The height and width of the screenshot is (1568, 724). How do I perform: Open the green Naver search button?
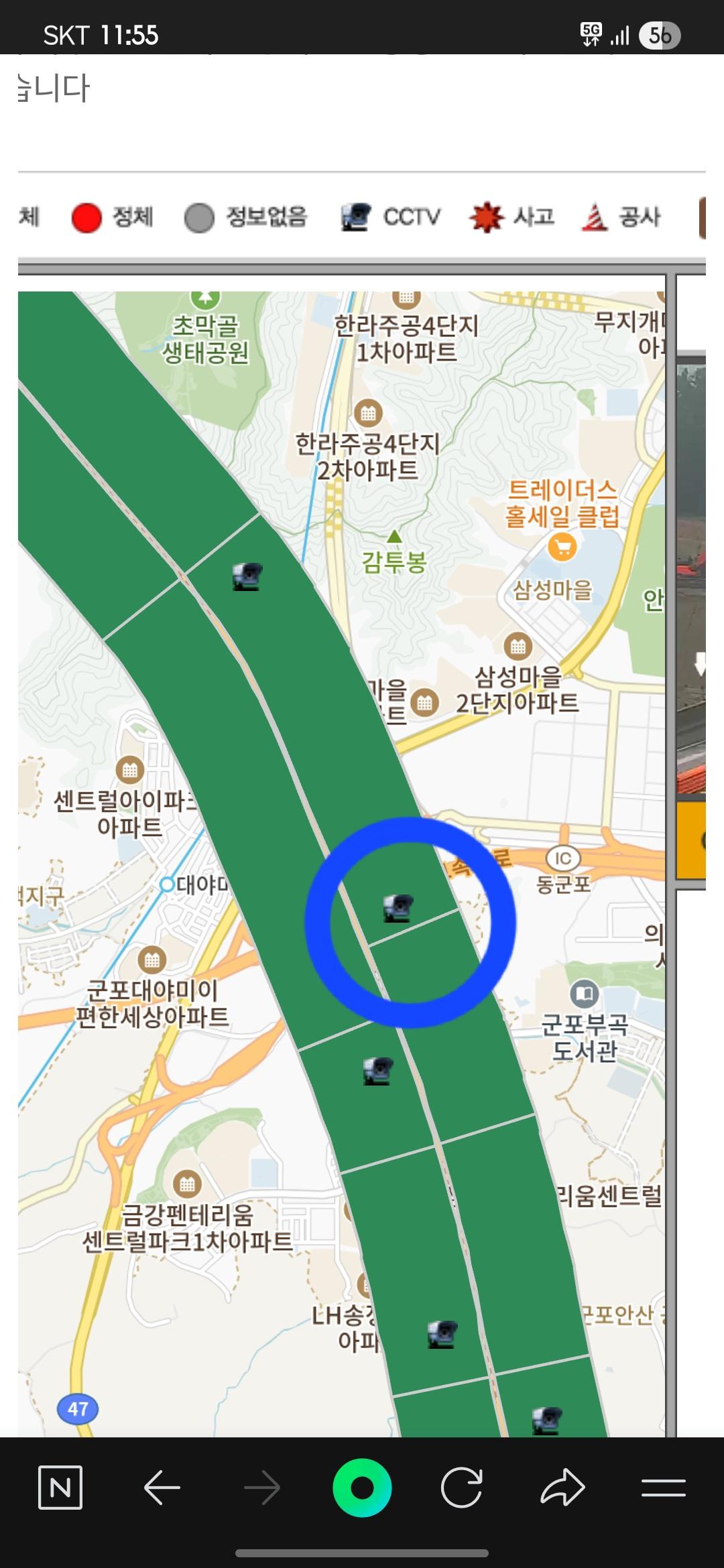[x=362, y=1488]
